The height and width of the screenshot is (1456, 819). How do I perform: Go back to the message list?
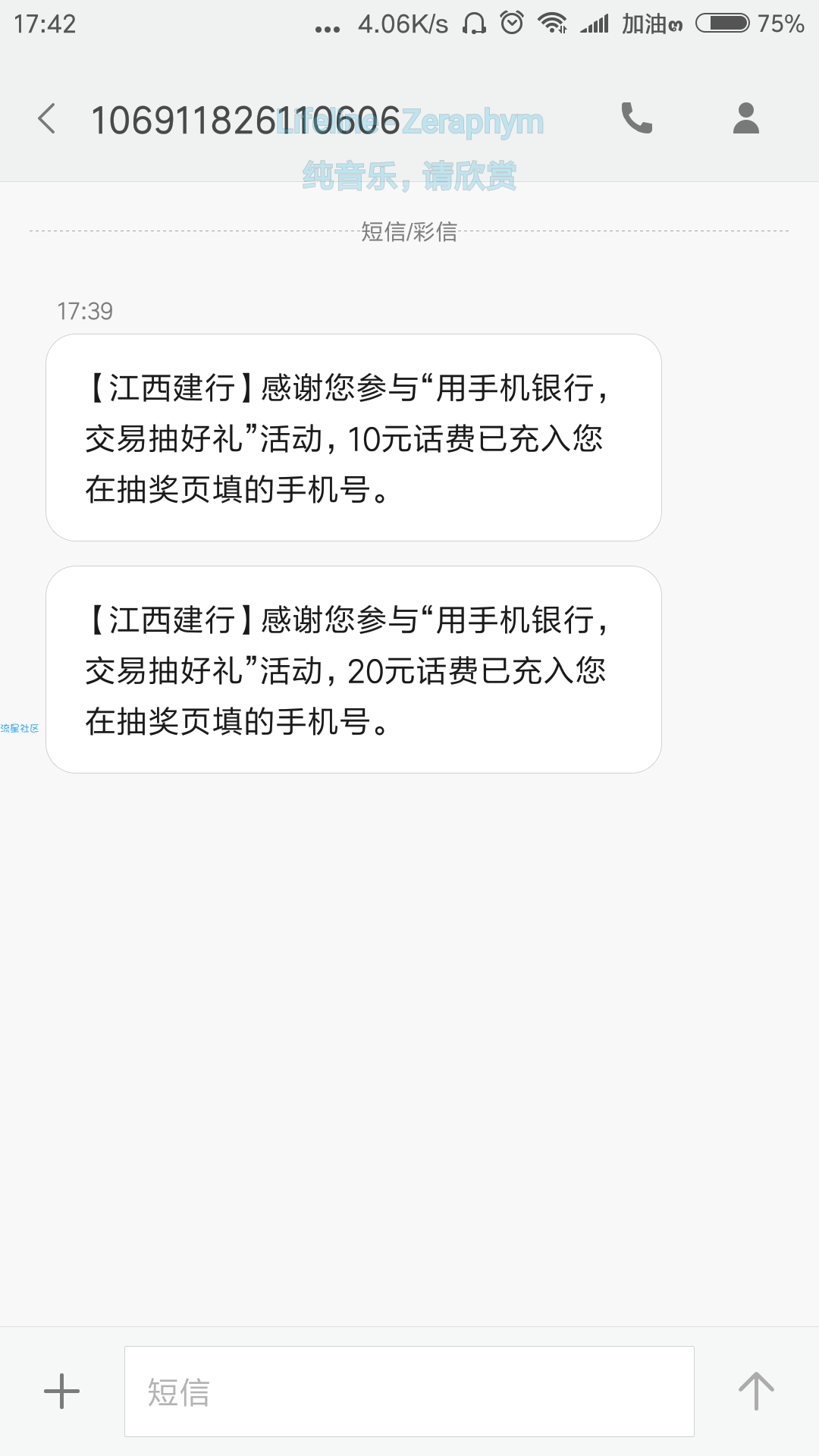pyautogui.click(x=47, y=119)
